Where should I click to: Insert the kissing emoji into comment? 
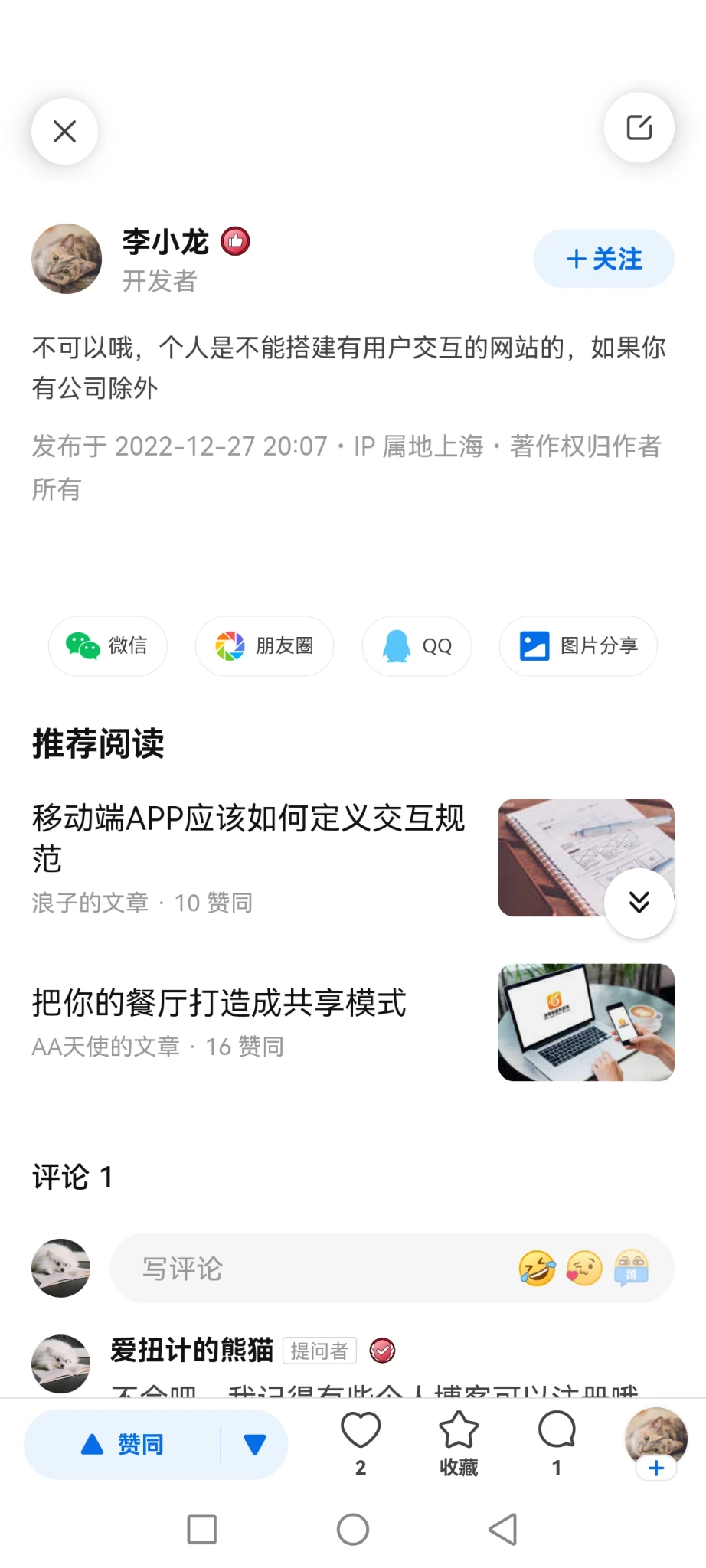coord(584,1268)
